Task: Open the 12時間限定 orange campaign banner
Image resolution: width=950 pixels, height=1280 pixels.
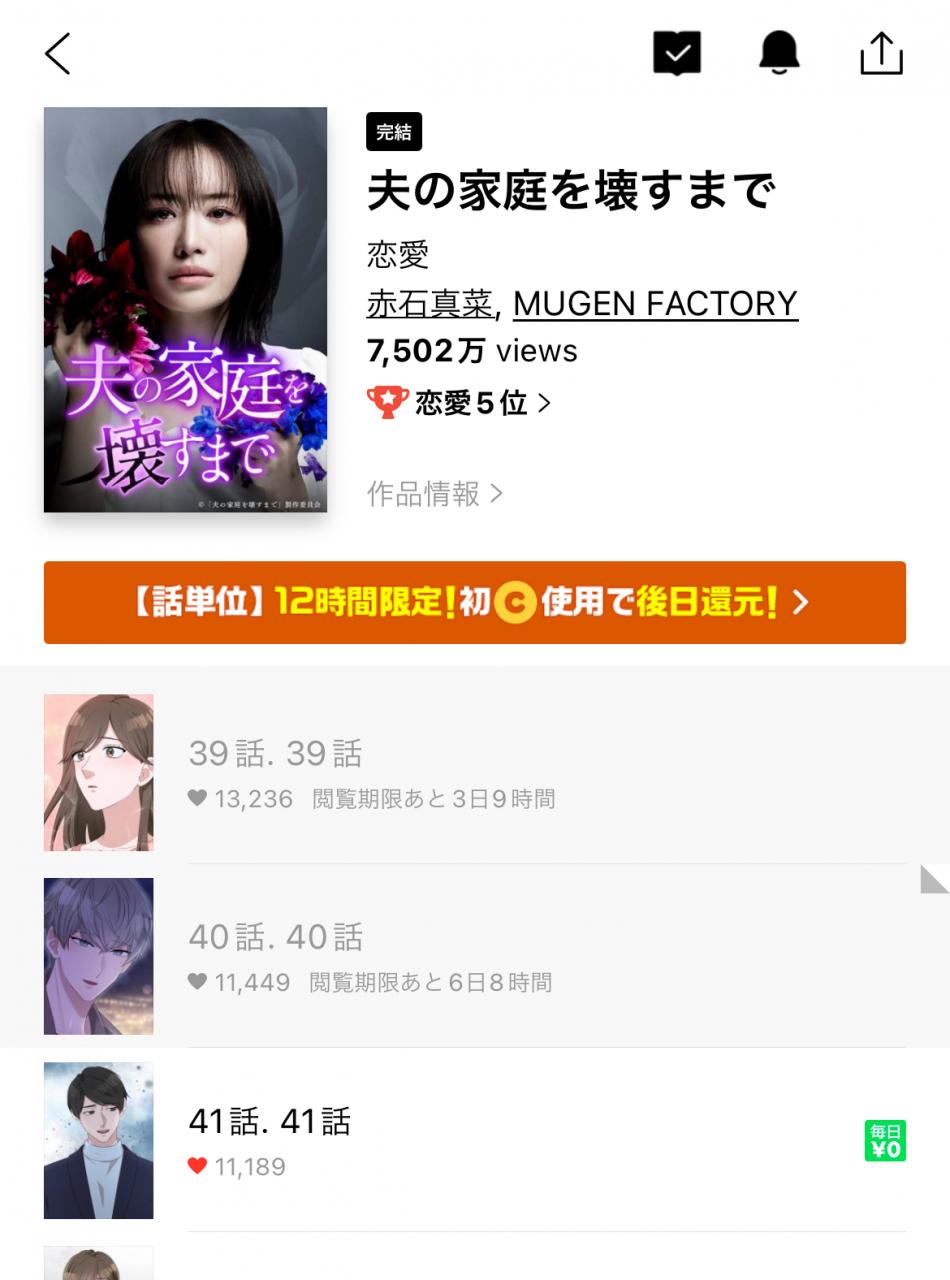Action: 475,602
